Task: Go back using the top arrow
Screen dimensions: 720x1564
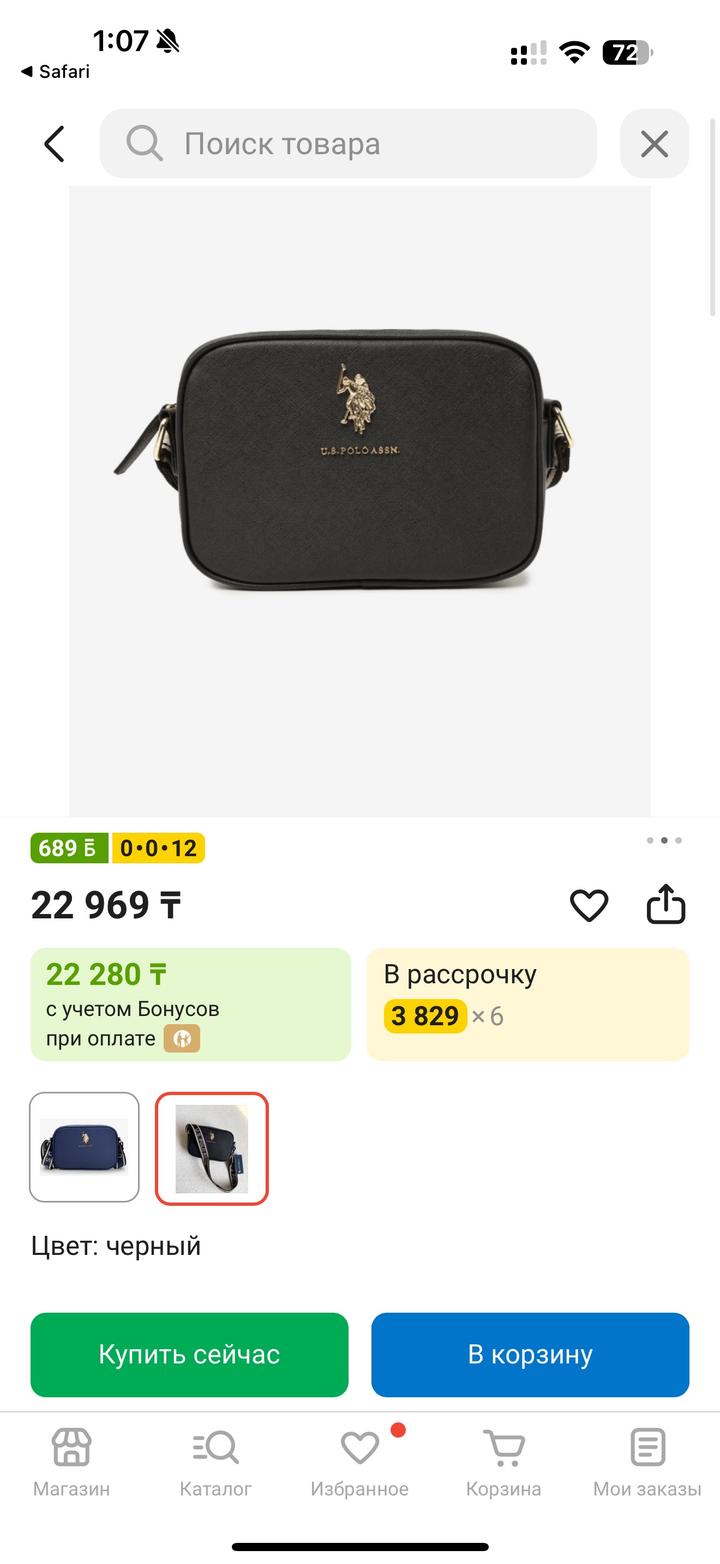Action: [x=54, y=144]
